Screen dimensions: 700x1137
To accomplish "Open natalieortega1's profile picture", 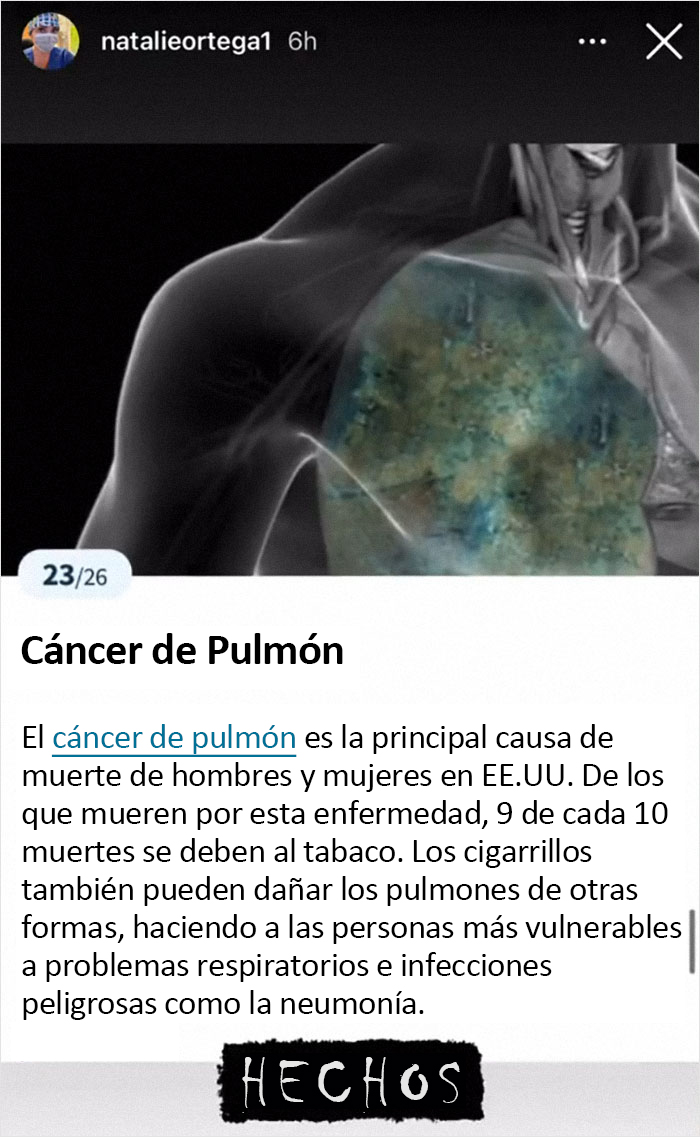I will click(50, 42).
